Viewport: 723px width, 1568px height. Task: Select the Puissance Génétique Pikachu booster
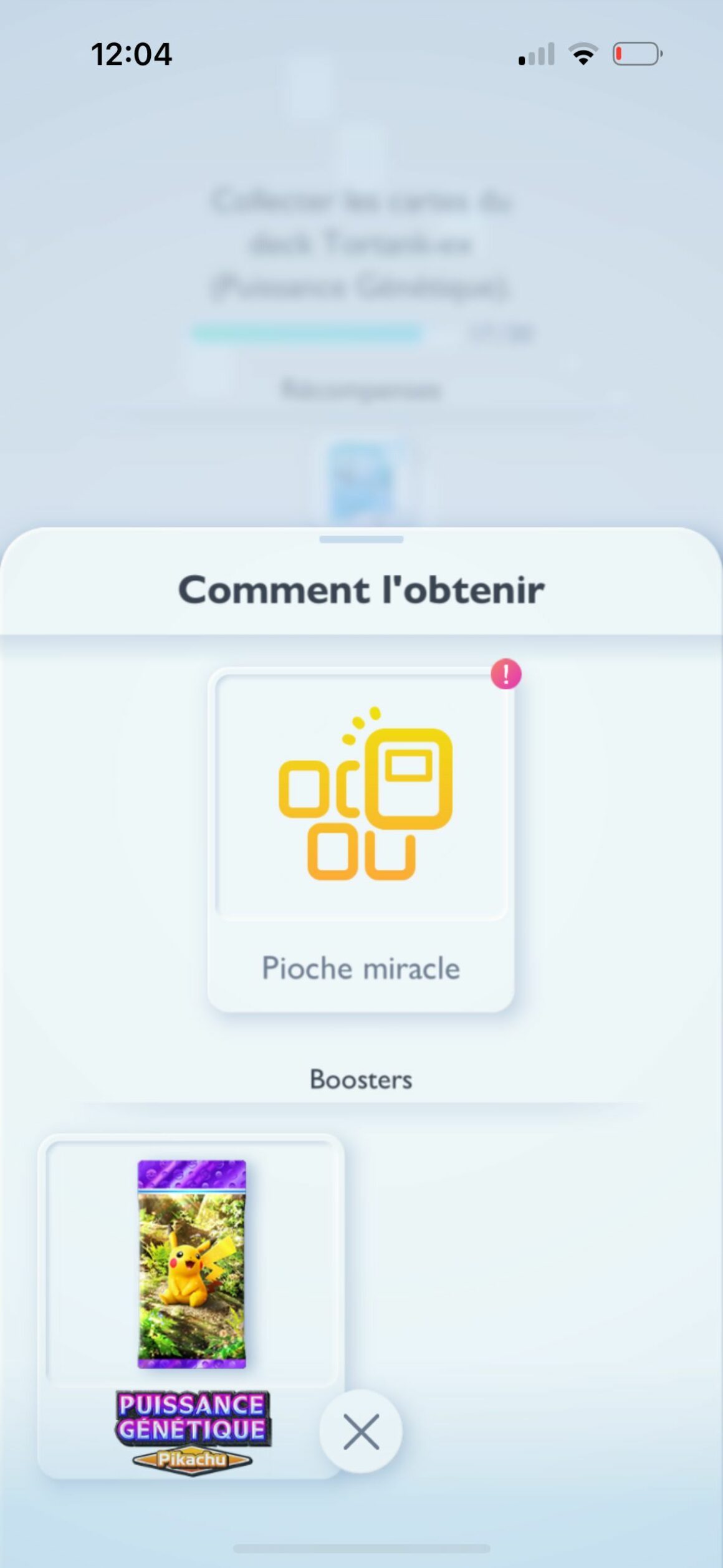pos(191,1306)
